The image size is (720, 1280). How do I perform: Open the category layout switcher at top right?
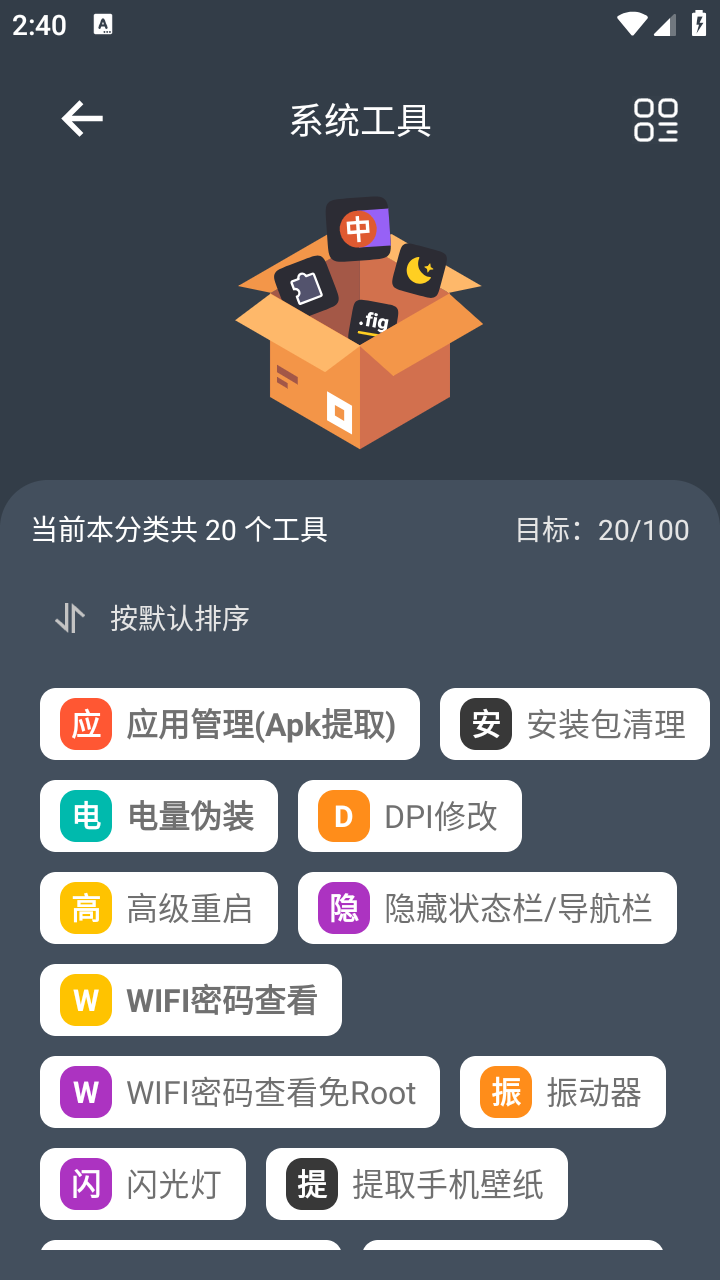click(x=657, y=118)
